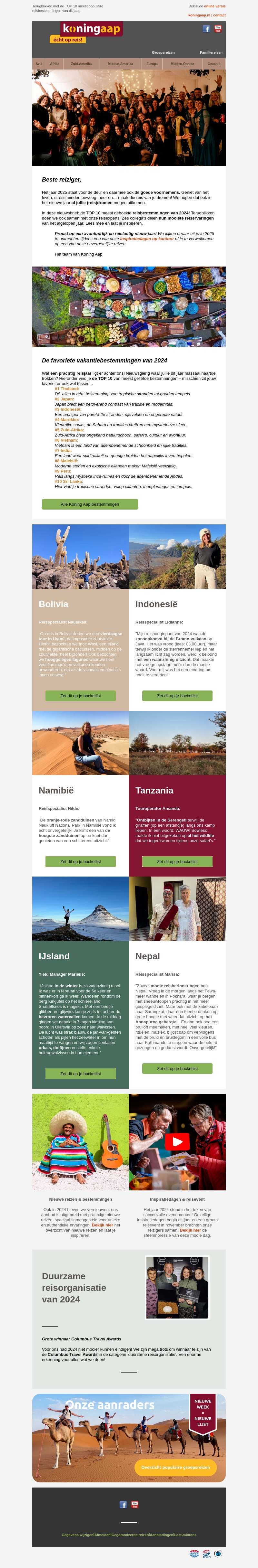Viewport: 258px width, 1568px height.
Task: Add IJsland to your bucketlist
Action: [81, 1073]
